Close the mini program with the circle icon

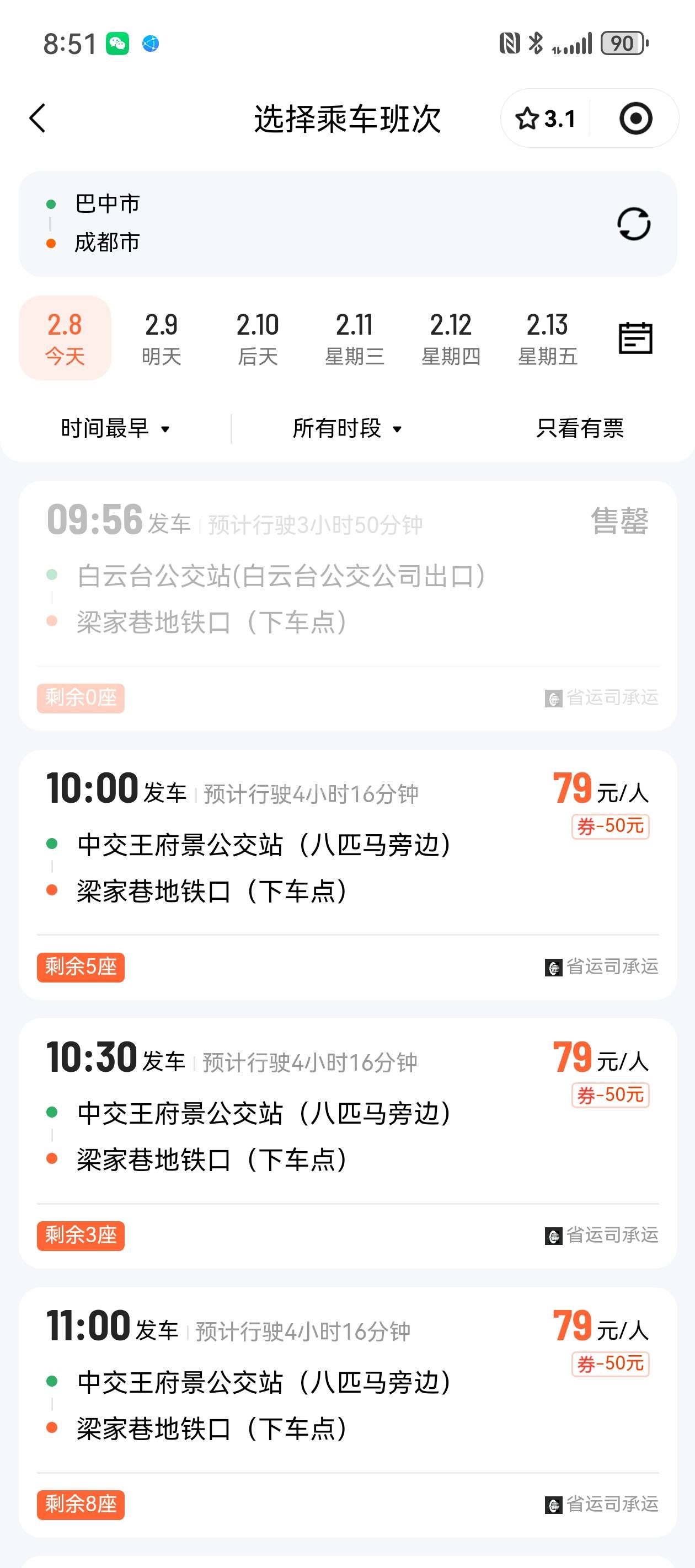pos(635,118)
